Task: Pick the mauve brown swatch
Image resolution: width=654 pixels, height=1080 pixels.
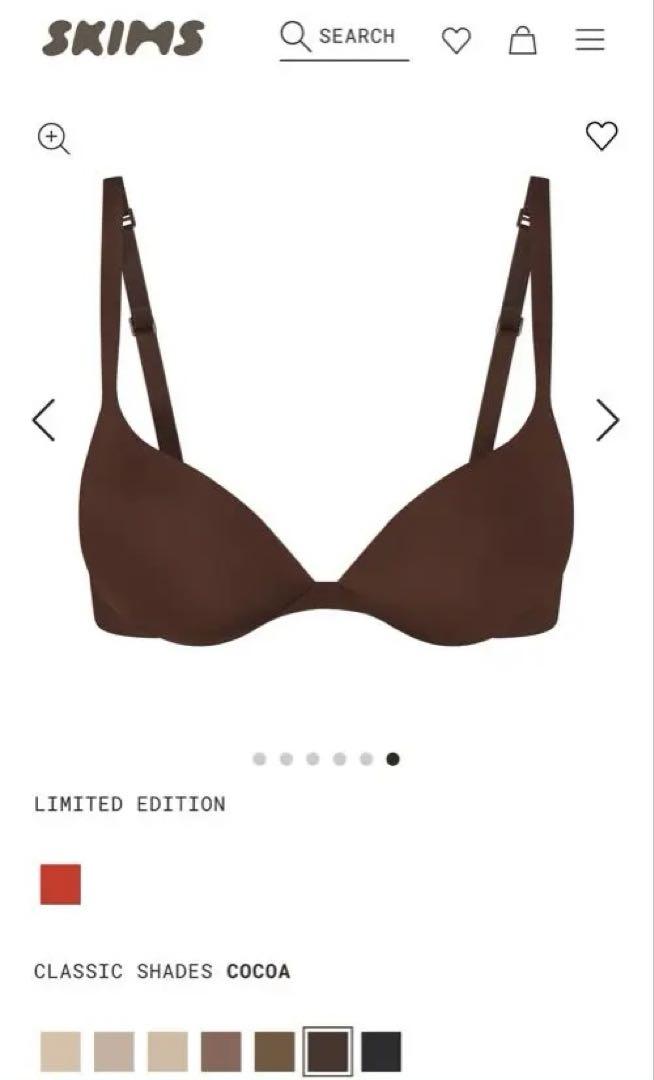Action: tap(221, 1051)
